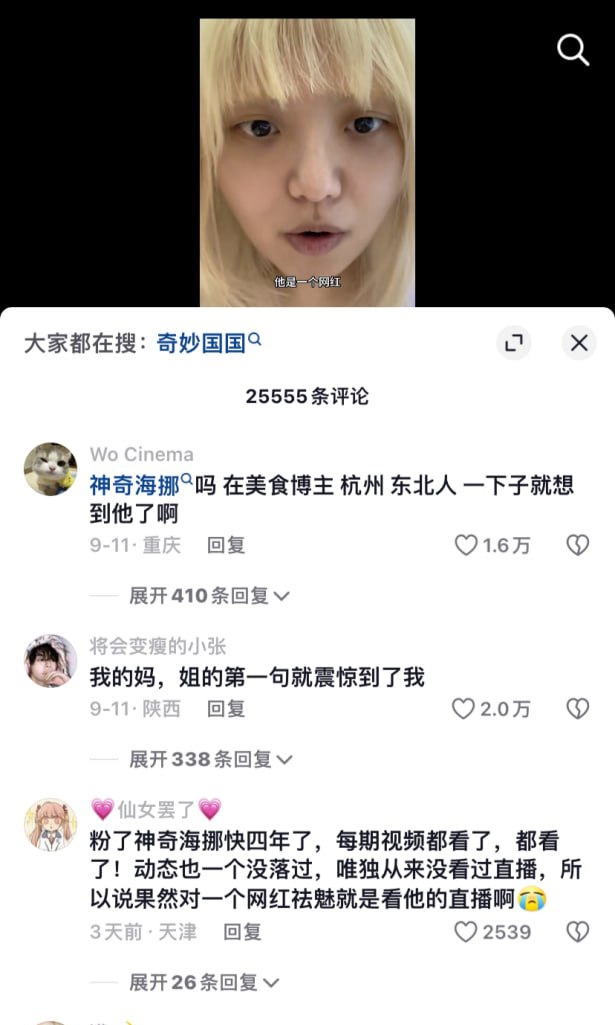Dislike Wo Cinema's comment
This screenshot has height=1025, width=615.
[577, 545]
